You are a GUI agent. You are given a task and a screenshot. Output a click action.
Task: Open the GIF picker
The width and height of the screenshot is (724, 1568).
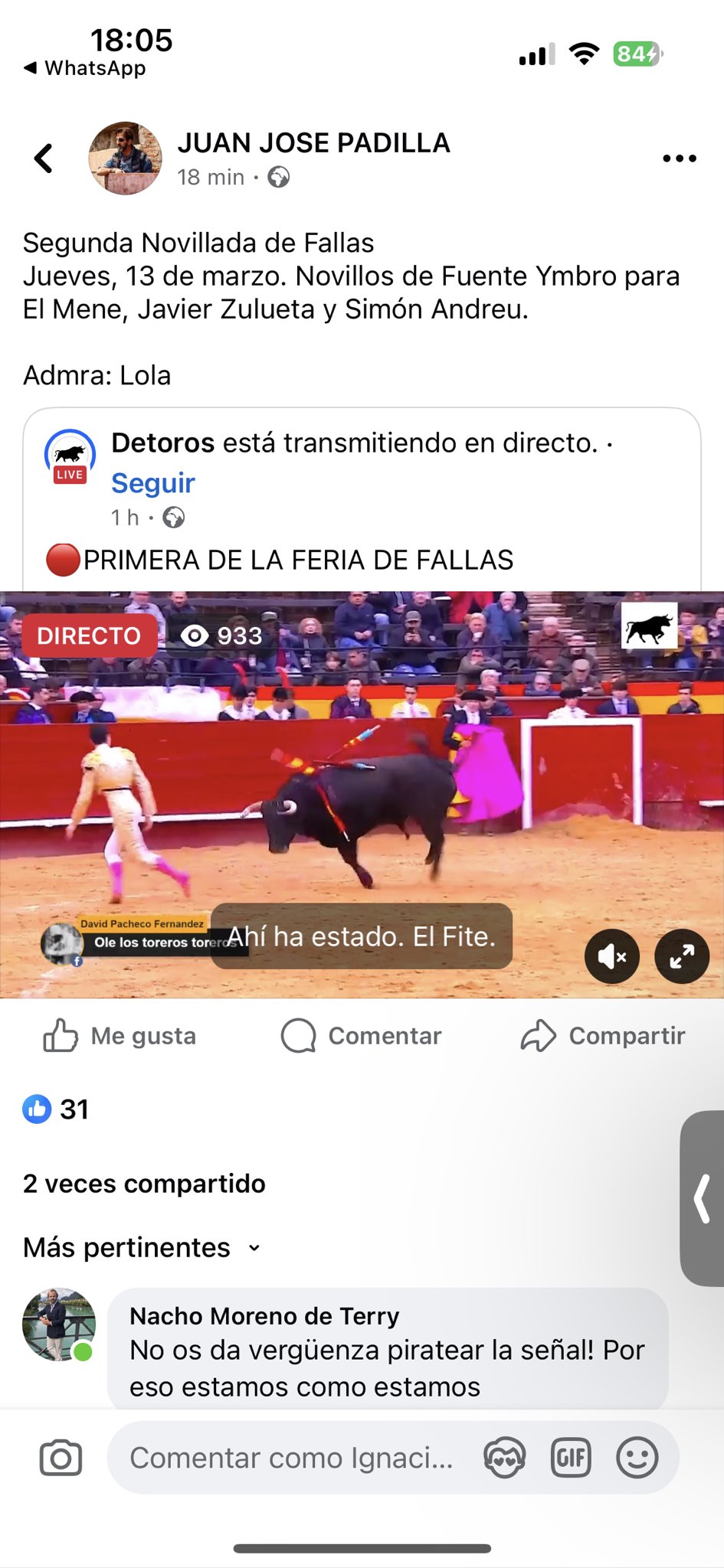571,1458
